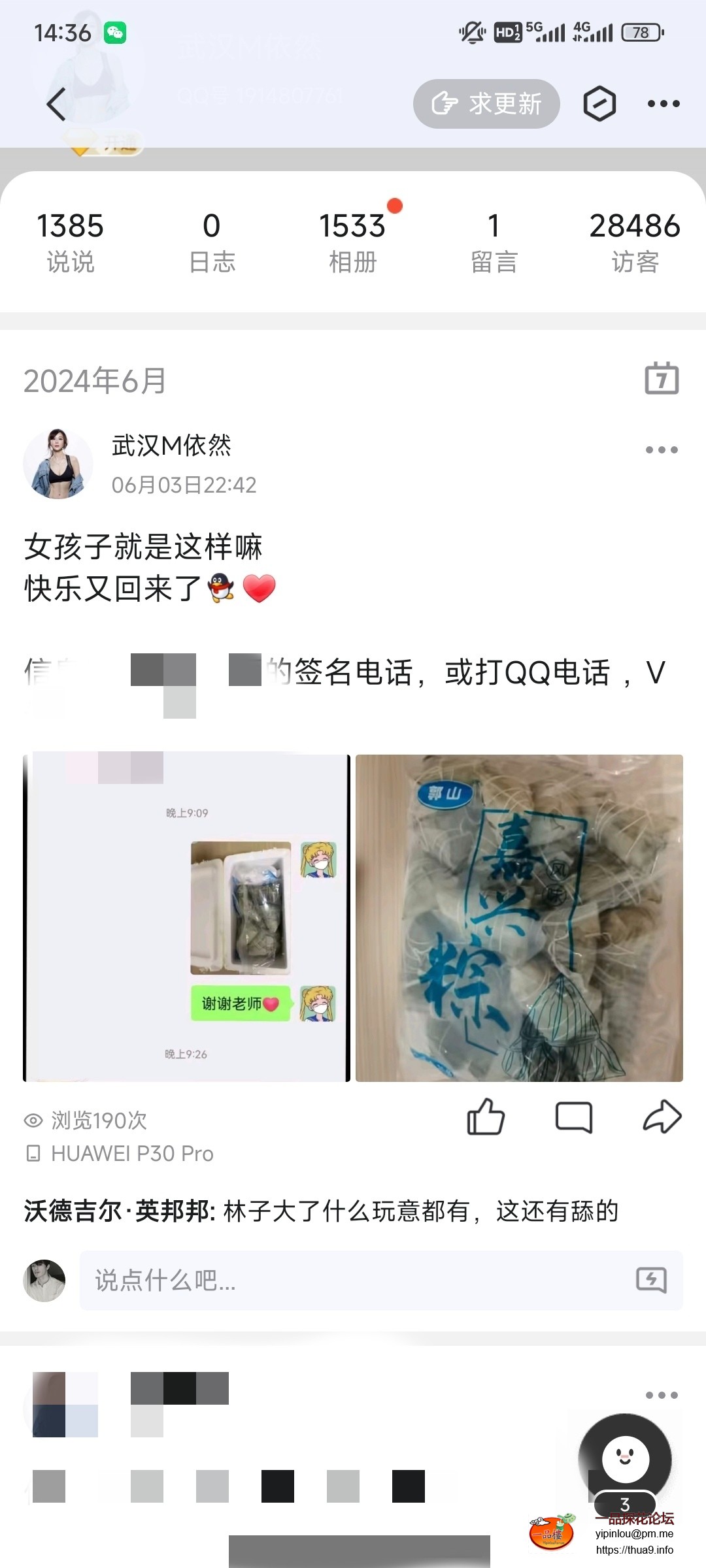Open the hexagon icon in the header
706x1568 pixels.
tap(599, 103)
